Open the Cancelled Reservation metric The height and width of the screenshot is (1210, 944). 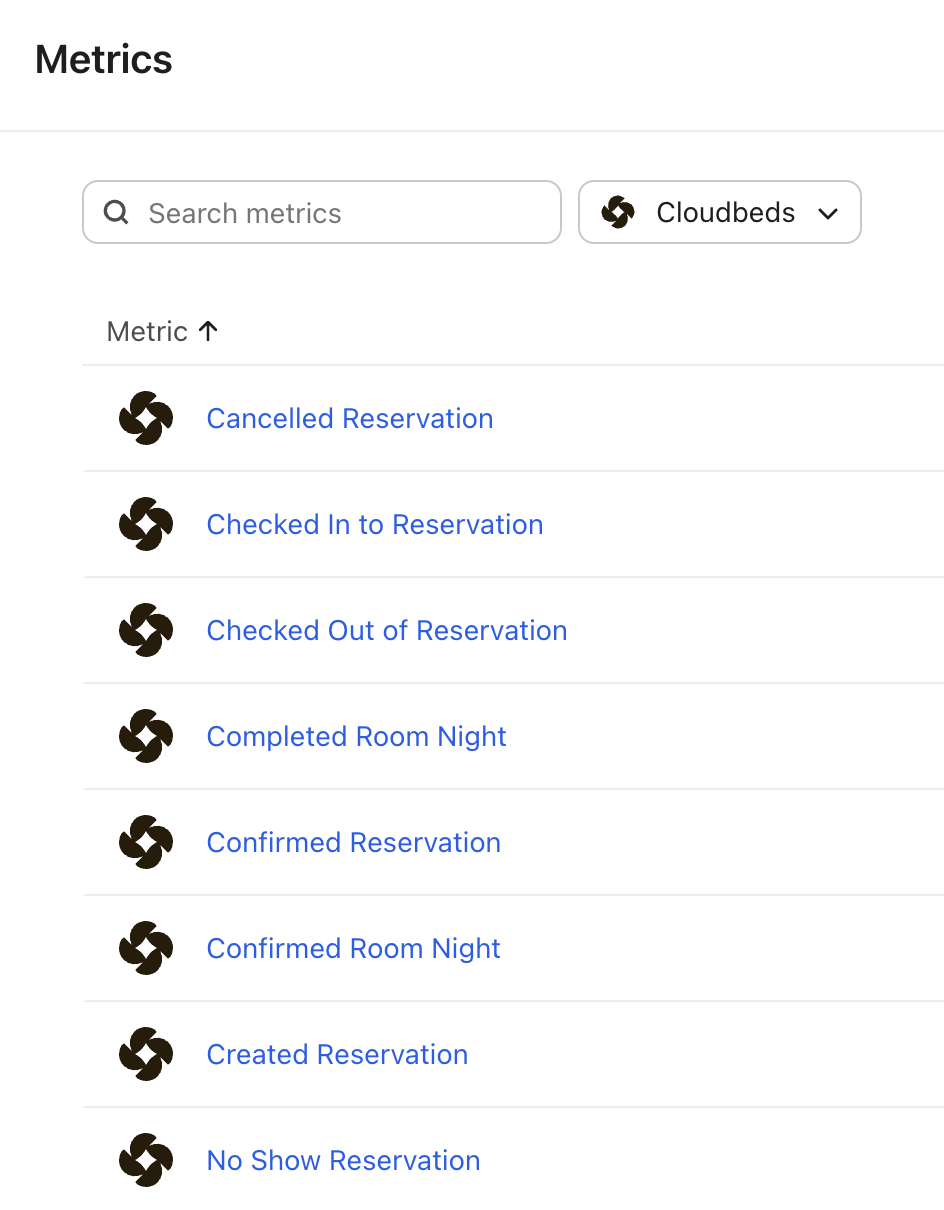pyautogui.click(x=349, y=418)
